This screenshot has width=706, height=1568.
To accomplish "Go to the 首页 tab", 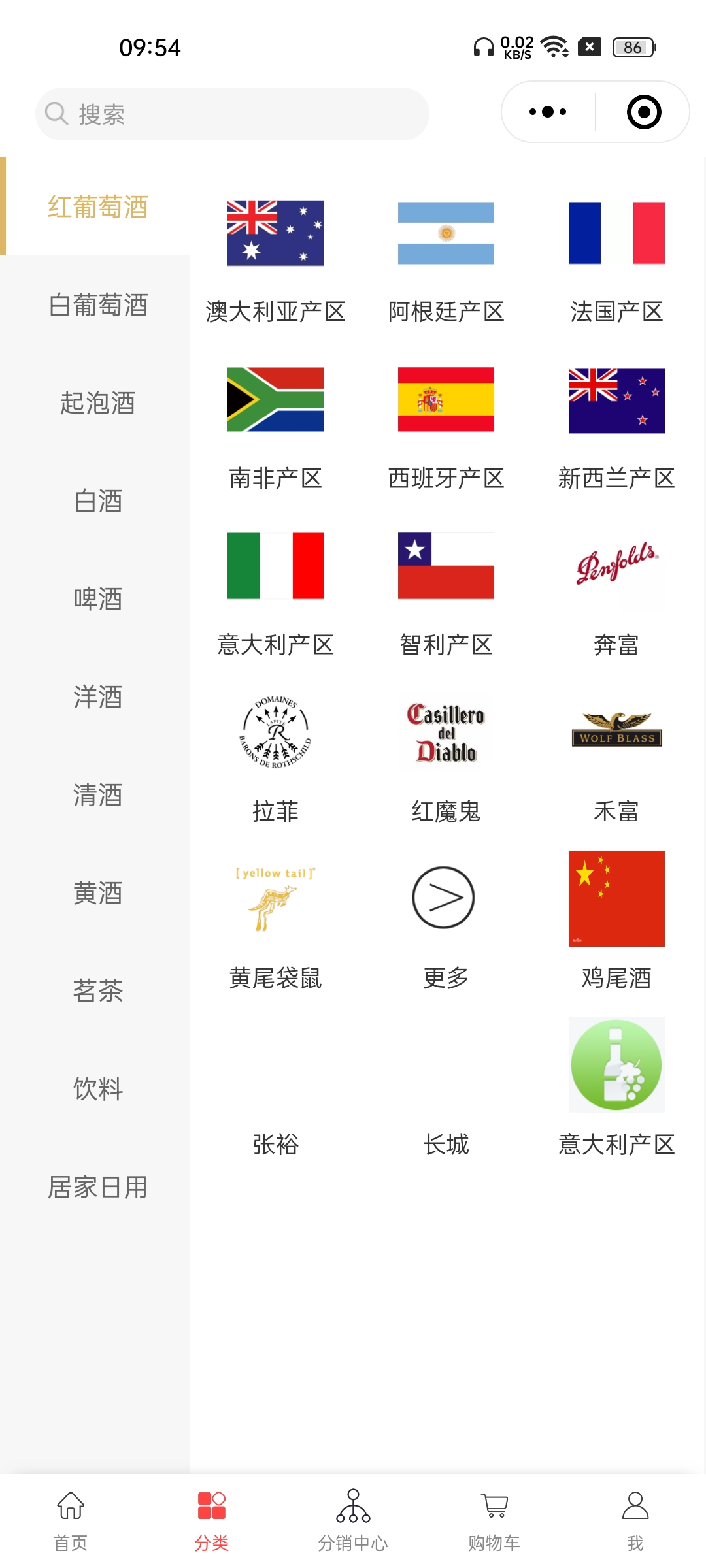I will pyautogui.click(x=71, y=1519).
